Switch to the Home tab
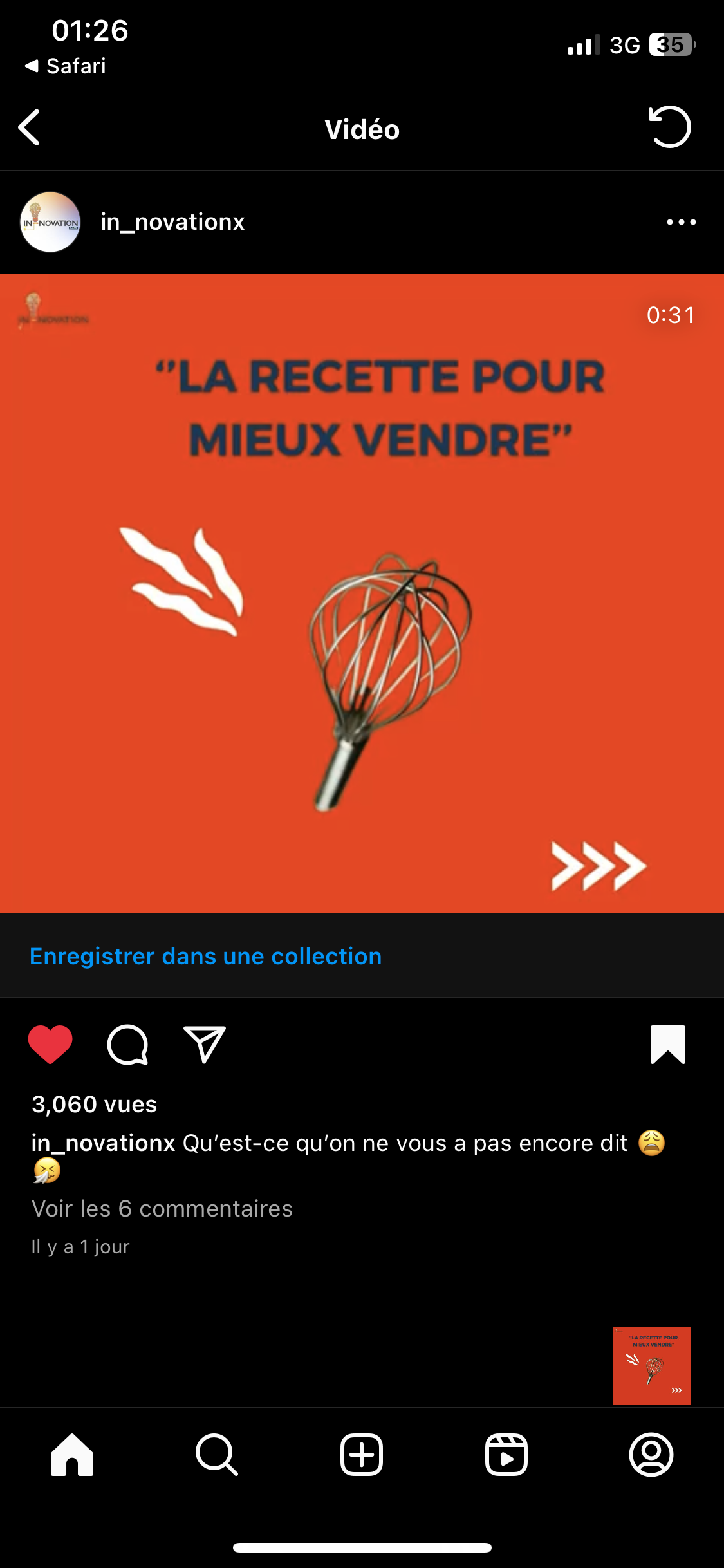Viewport: 724px width, 1568px height. (72, 1455)
